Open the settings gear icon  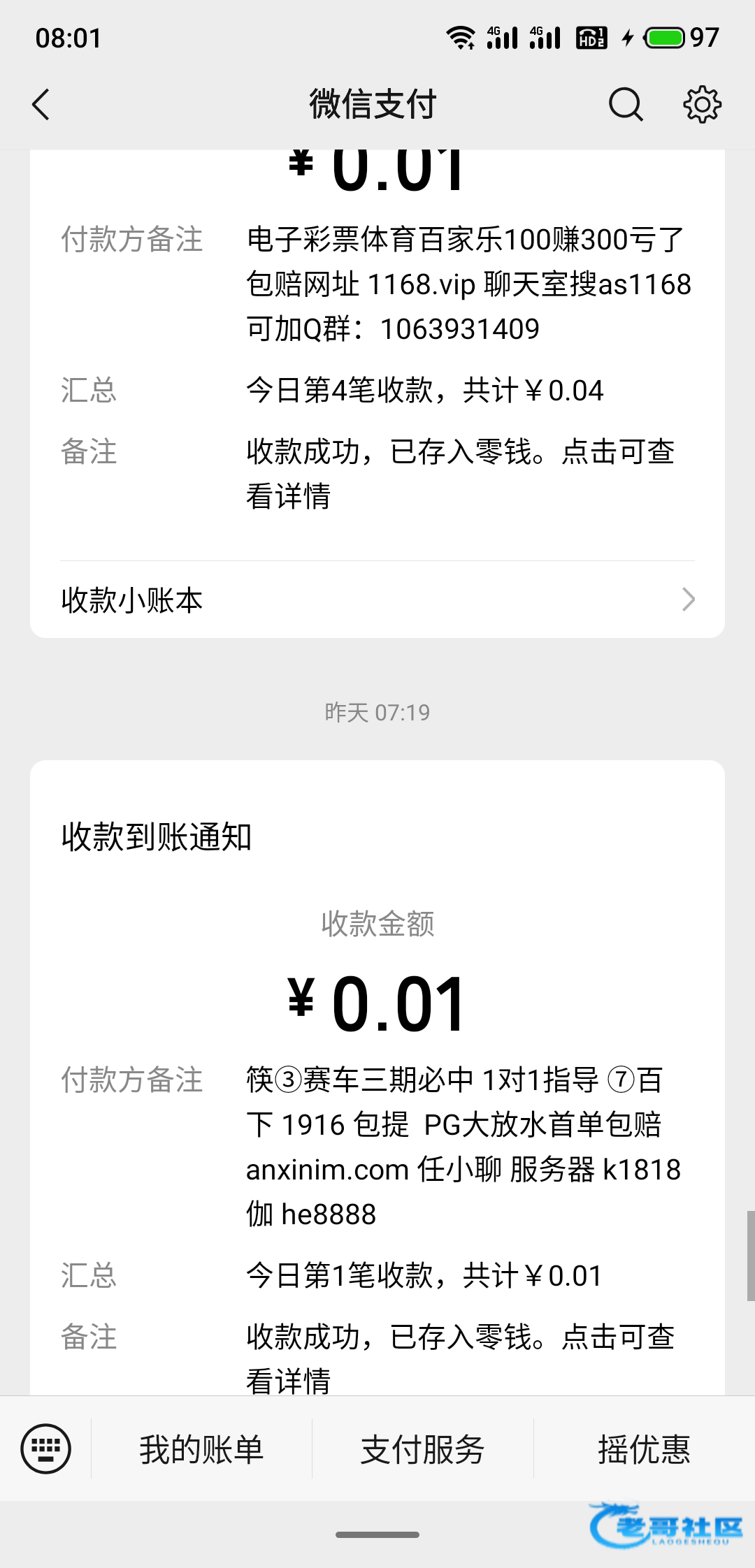tap(702, 105)
